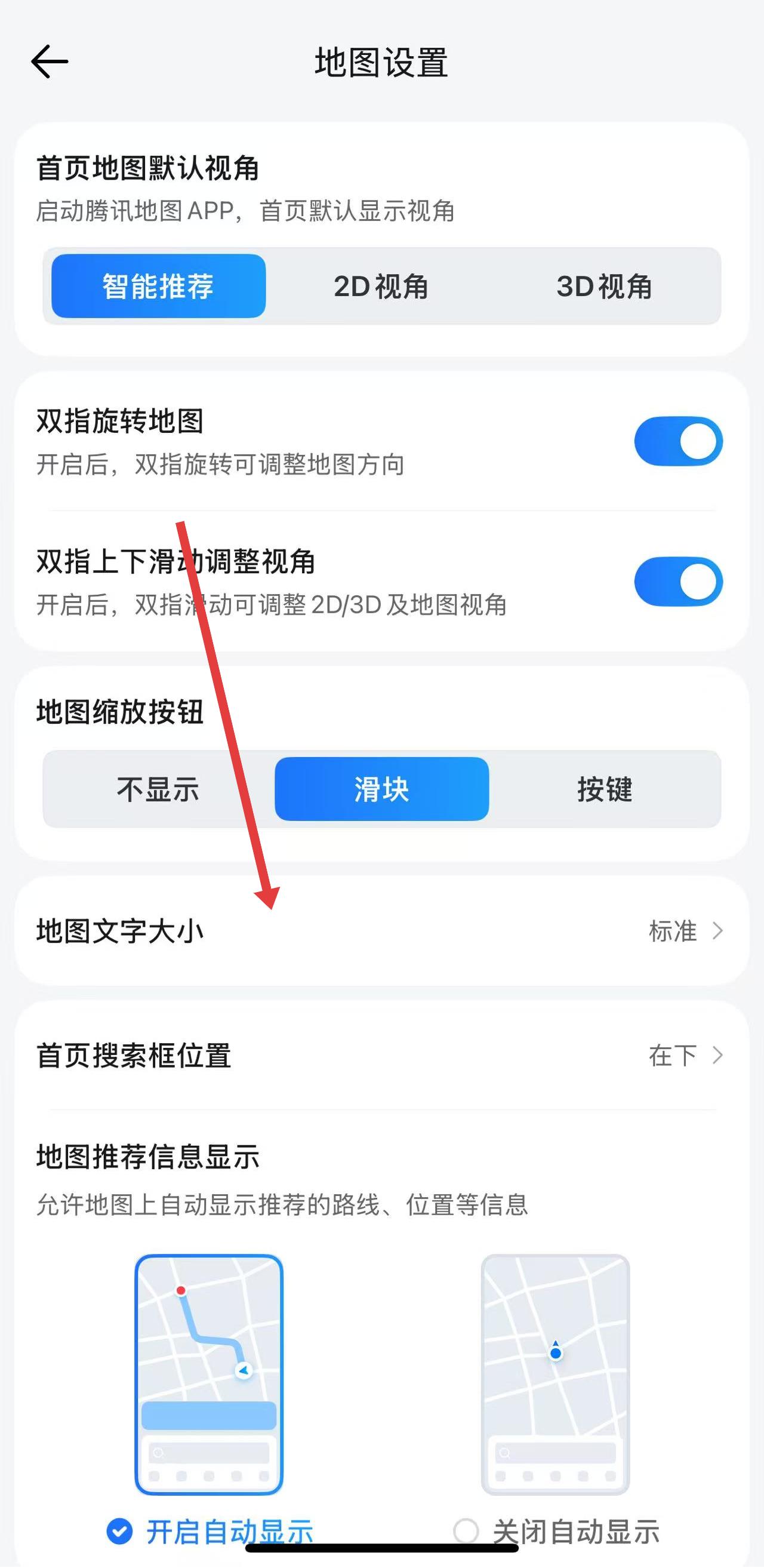
Task: Open 首页搜索框位置 setting
Action: coord(381,1056)
